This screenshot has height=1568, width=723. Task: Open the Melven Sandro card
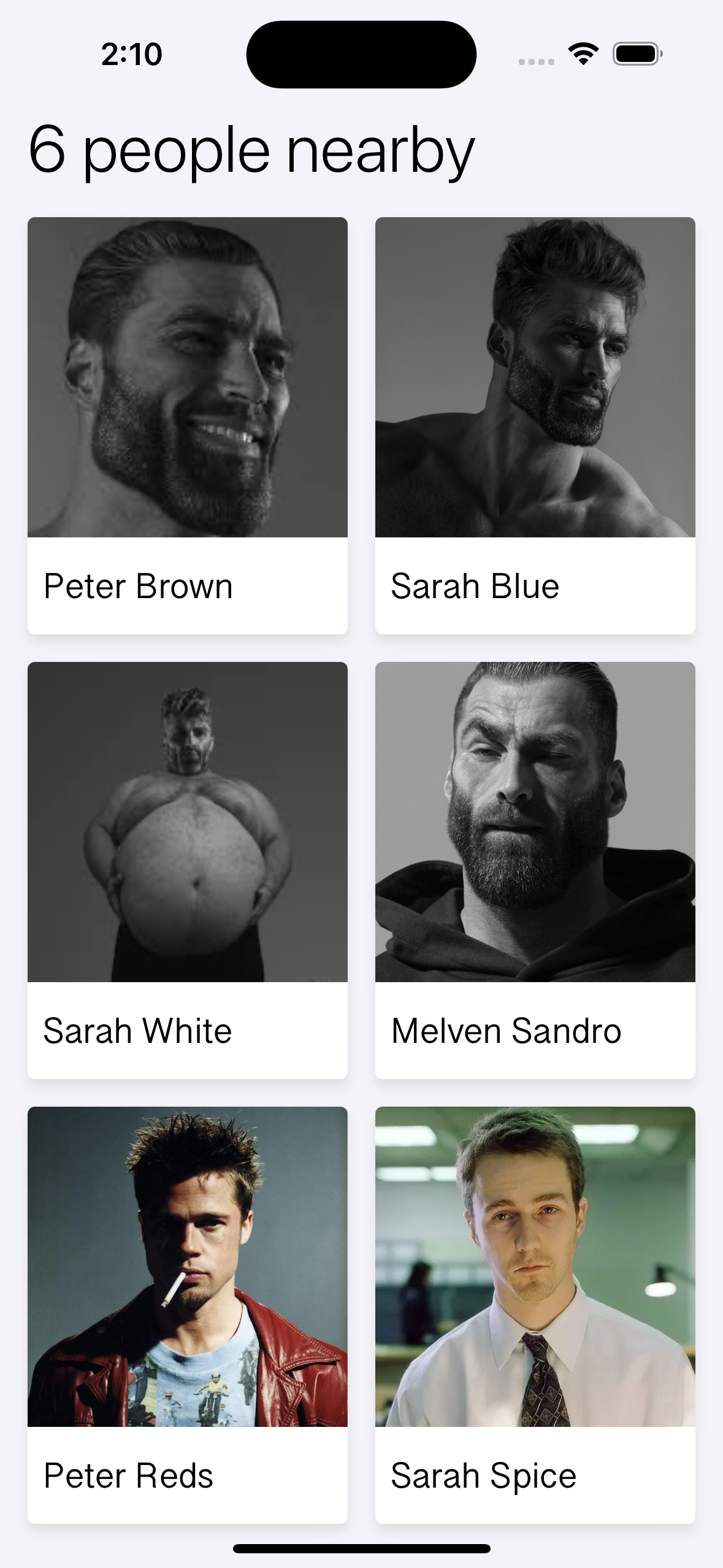pyautogui.click(x=535, y=869)
